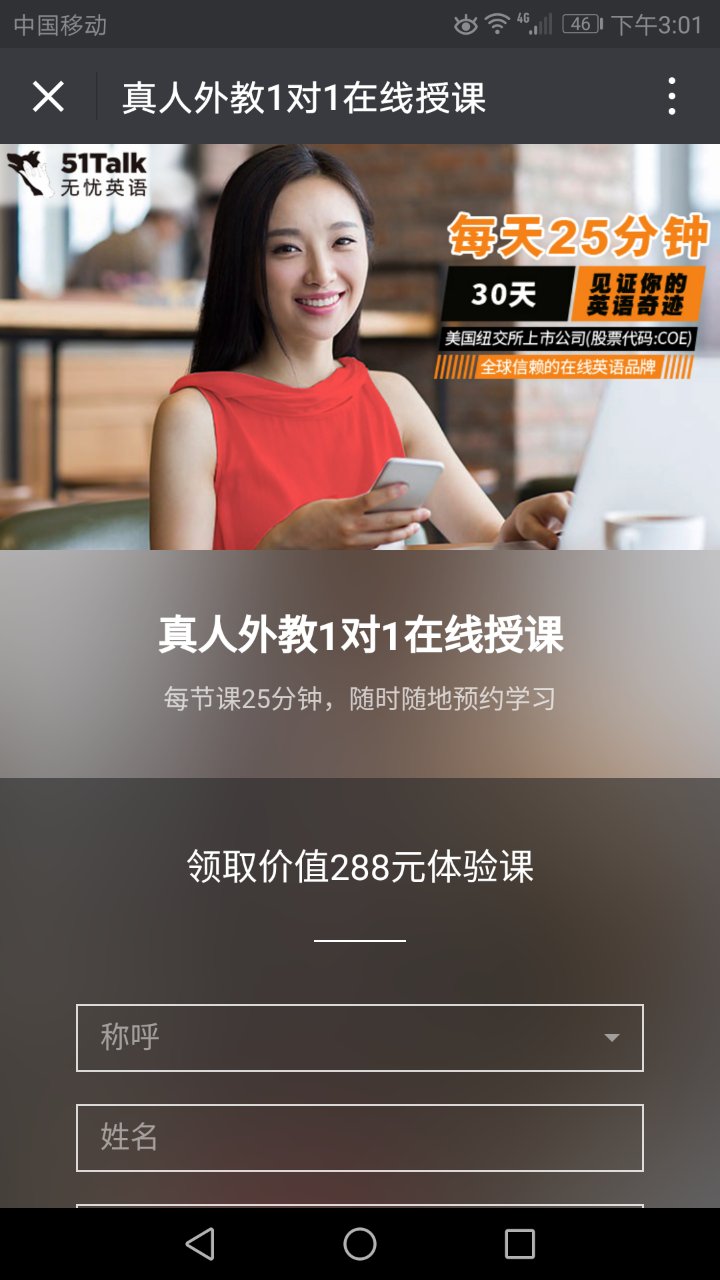The width and height of the screenshot is (720, 1280).
Task: Close the 51Talk web page
Action: click(x=48, y=97)
